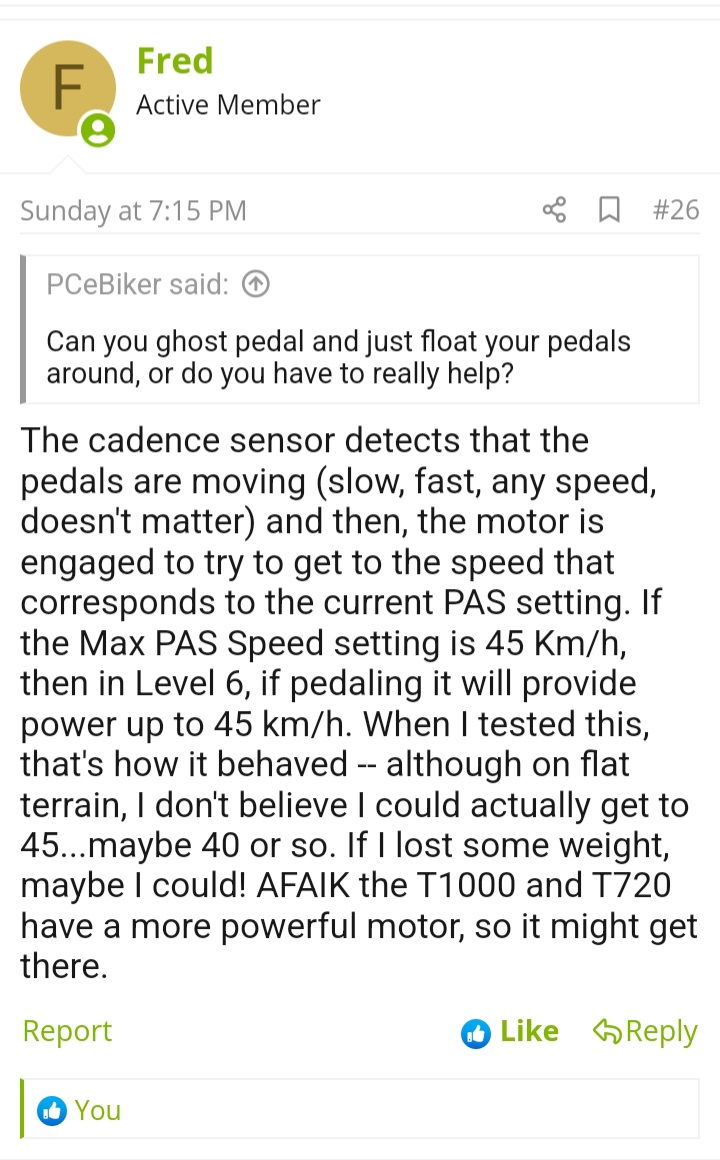Image resolution: width=720 pixels, height=1160 pixels.
Task: Open sharing choices via the share node icon
Action: [x=555, y=210]
